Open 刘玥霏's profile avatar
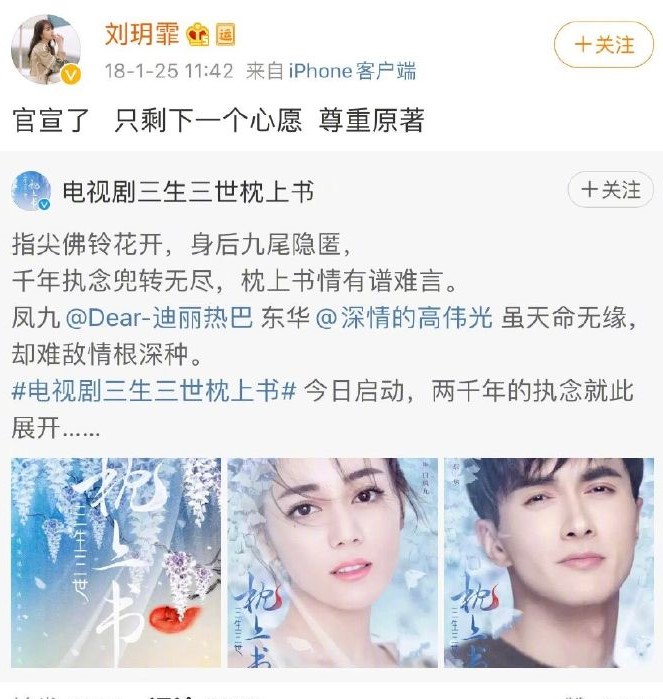The width and height of the screenshot is (663, 699). pyautogui.click(x=46, y=48)
